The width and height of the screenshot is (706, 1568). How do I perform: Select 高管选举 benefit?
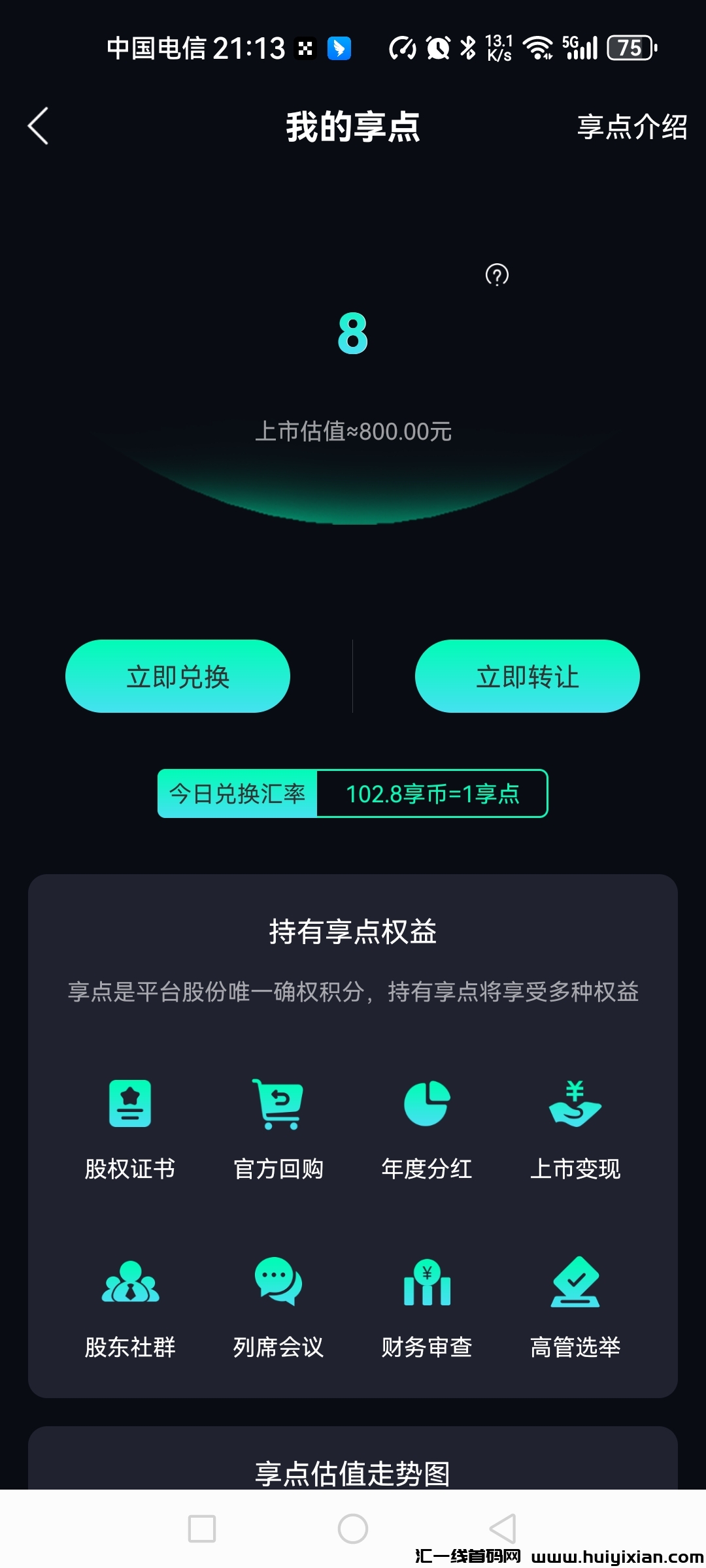click(575, 1304)
